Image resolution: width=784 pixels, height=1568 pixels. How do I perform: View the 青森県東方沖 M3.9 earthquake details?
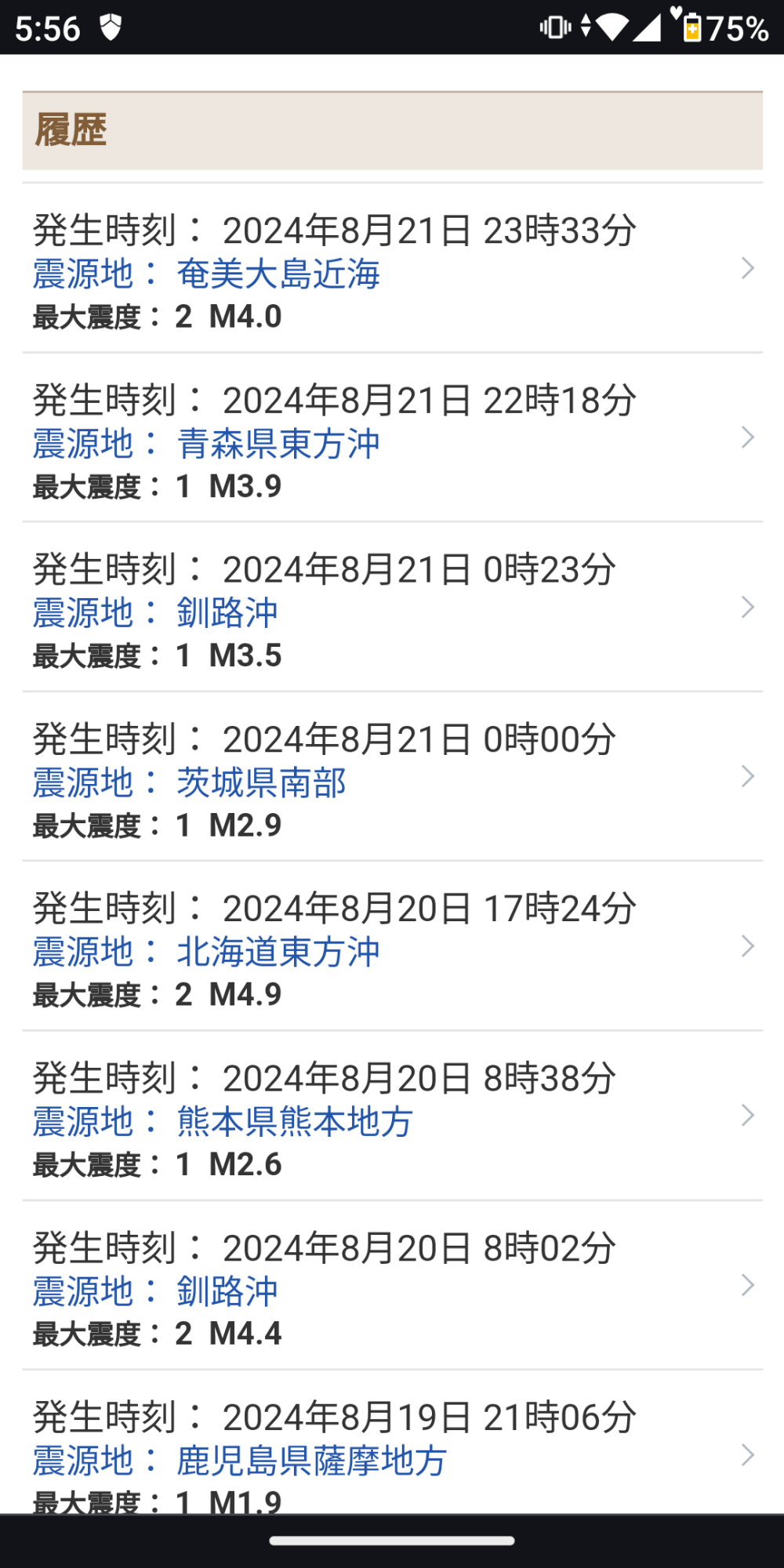(392, 440)
